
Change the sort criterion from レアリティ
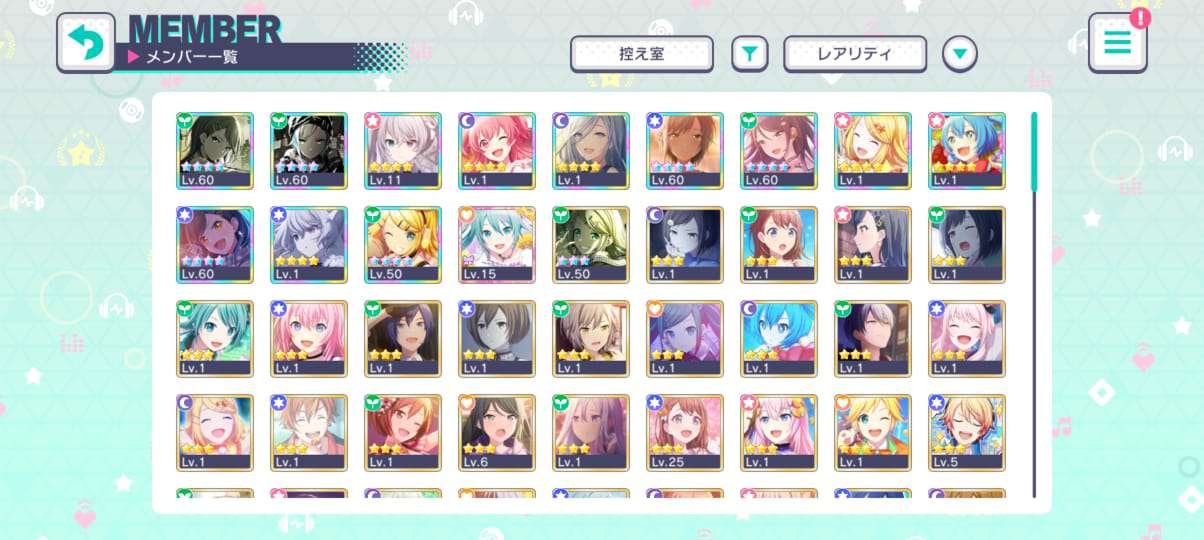855,54
